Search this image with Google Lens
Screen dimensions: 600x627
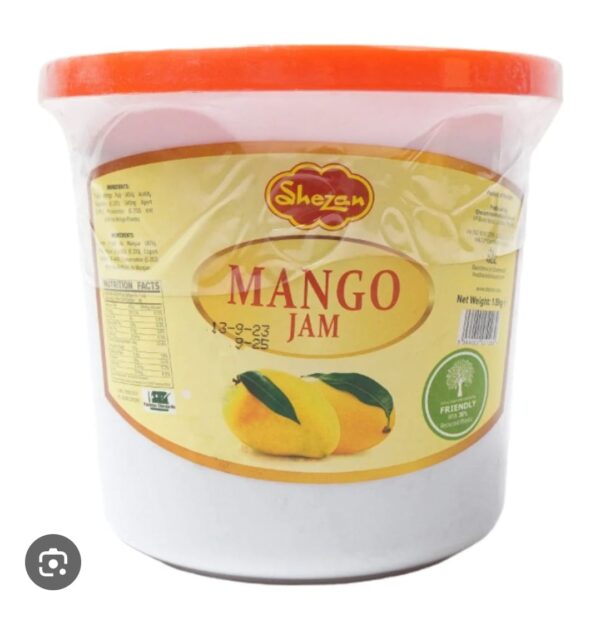pyautogui.click(x=52, y=564)
